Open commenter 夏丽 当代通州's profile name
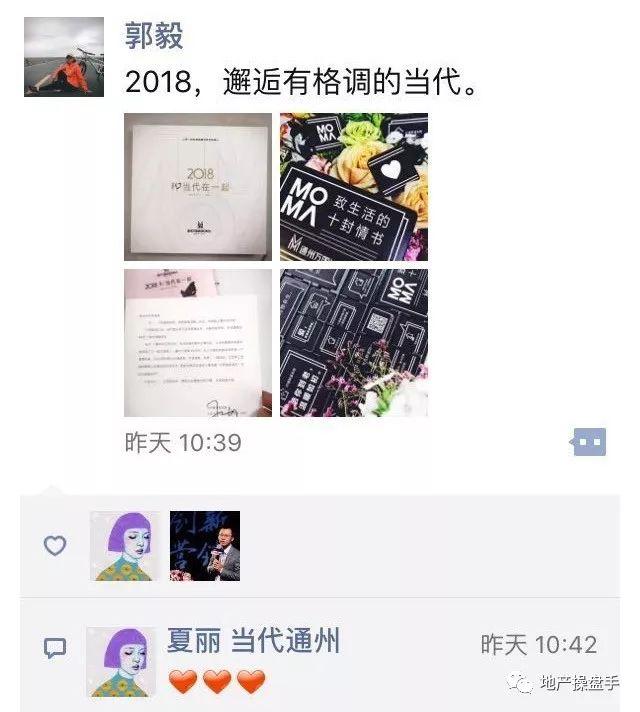This screenshot has height=712, width=640. [x=254, y=641]
